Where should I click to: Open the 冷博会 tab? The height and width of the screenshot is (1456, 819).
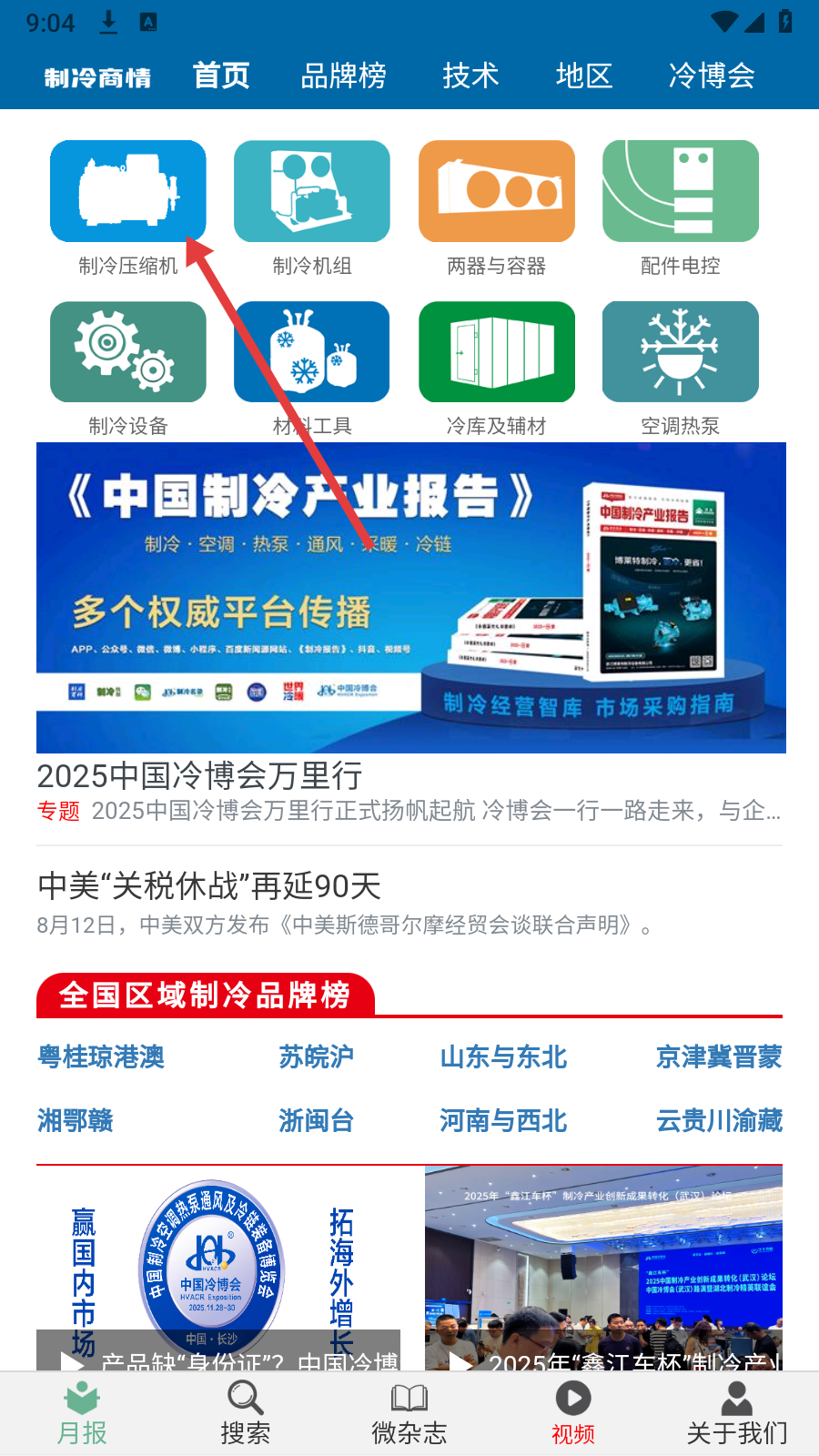pos(712,76)
